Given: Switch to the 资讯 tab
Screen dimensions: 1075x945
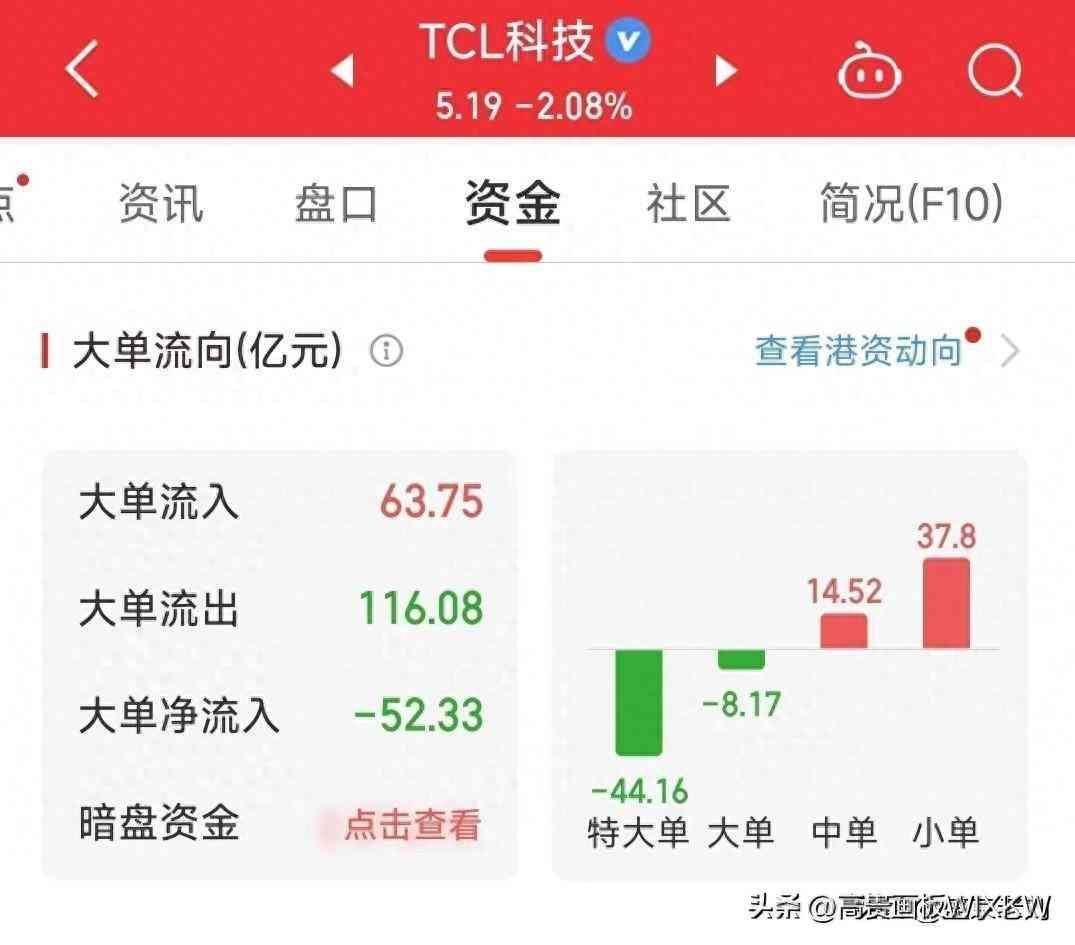Looking at the screenshot, I should (161, 204).
